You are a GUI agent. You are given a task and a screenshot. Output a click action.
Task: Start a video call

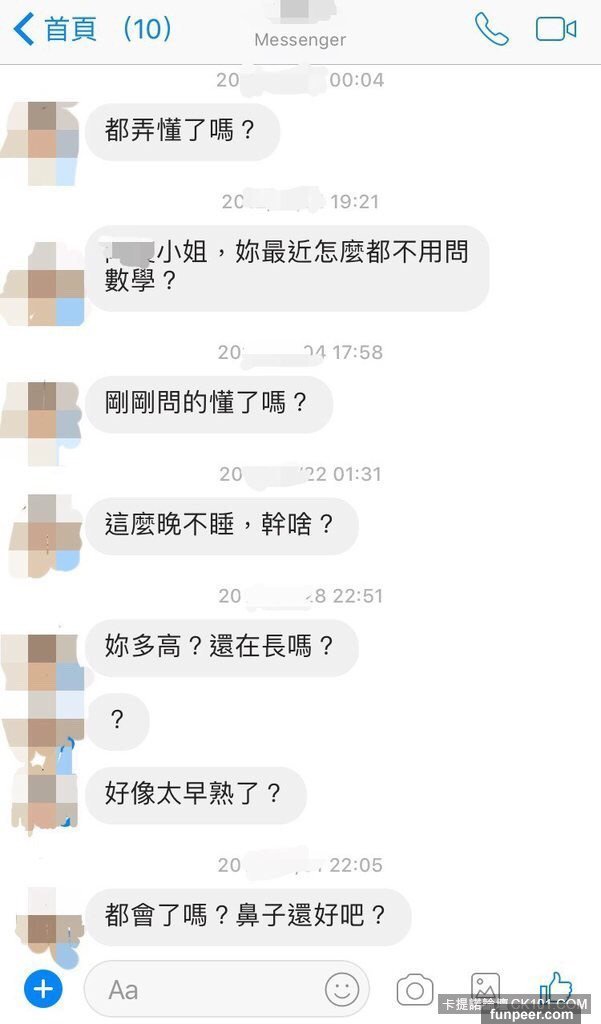coord(555,29)
